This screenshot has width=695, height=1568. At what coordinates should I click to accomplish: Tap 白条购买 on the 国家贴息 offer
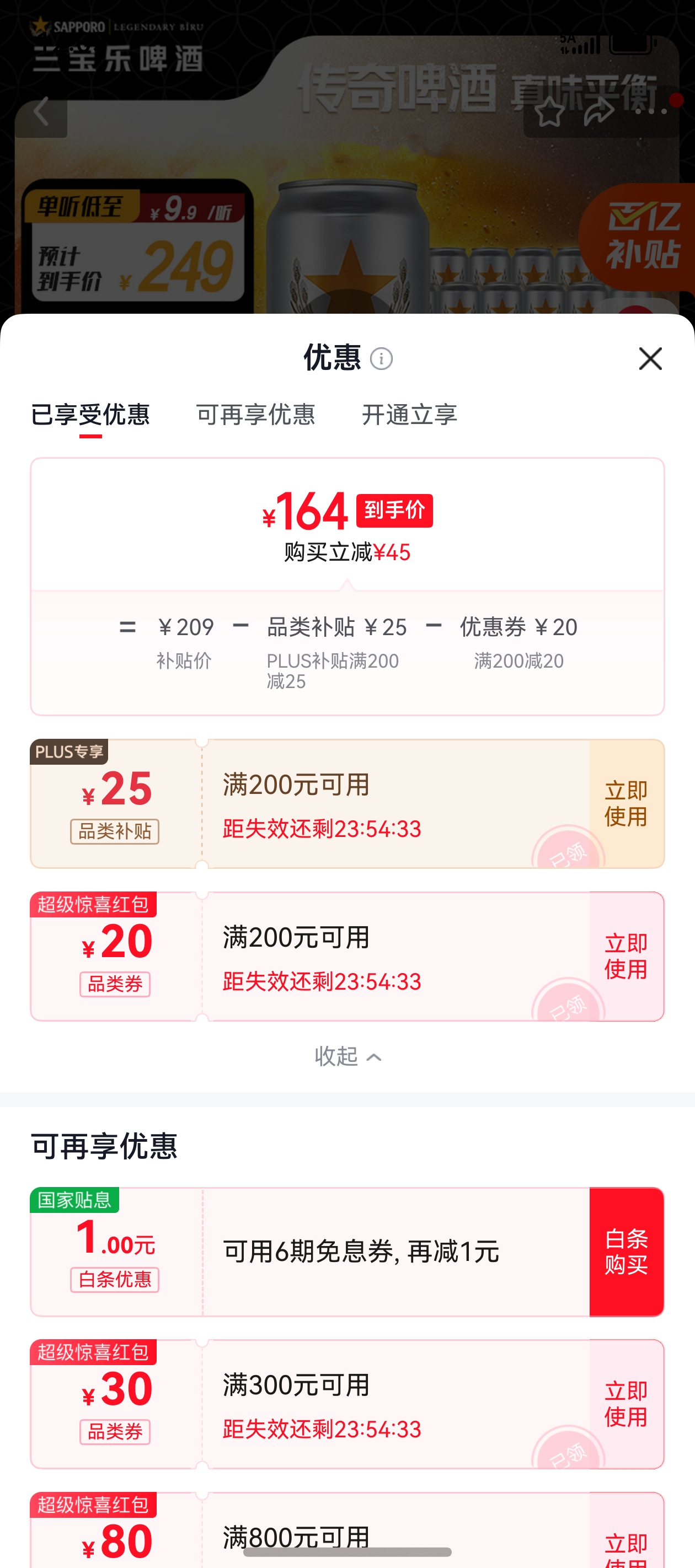[627, 1252]
